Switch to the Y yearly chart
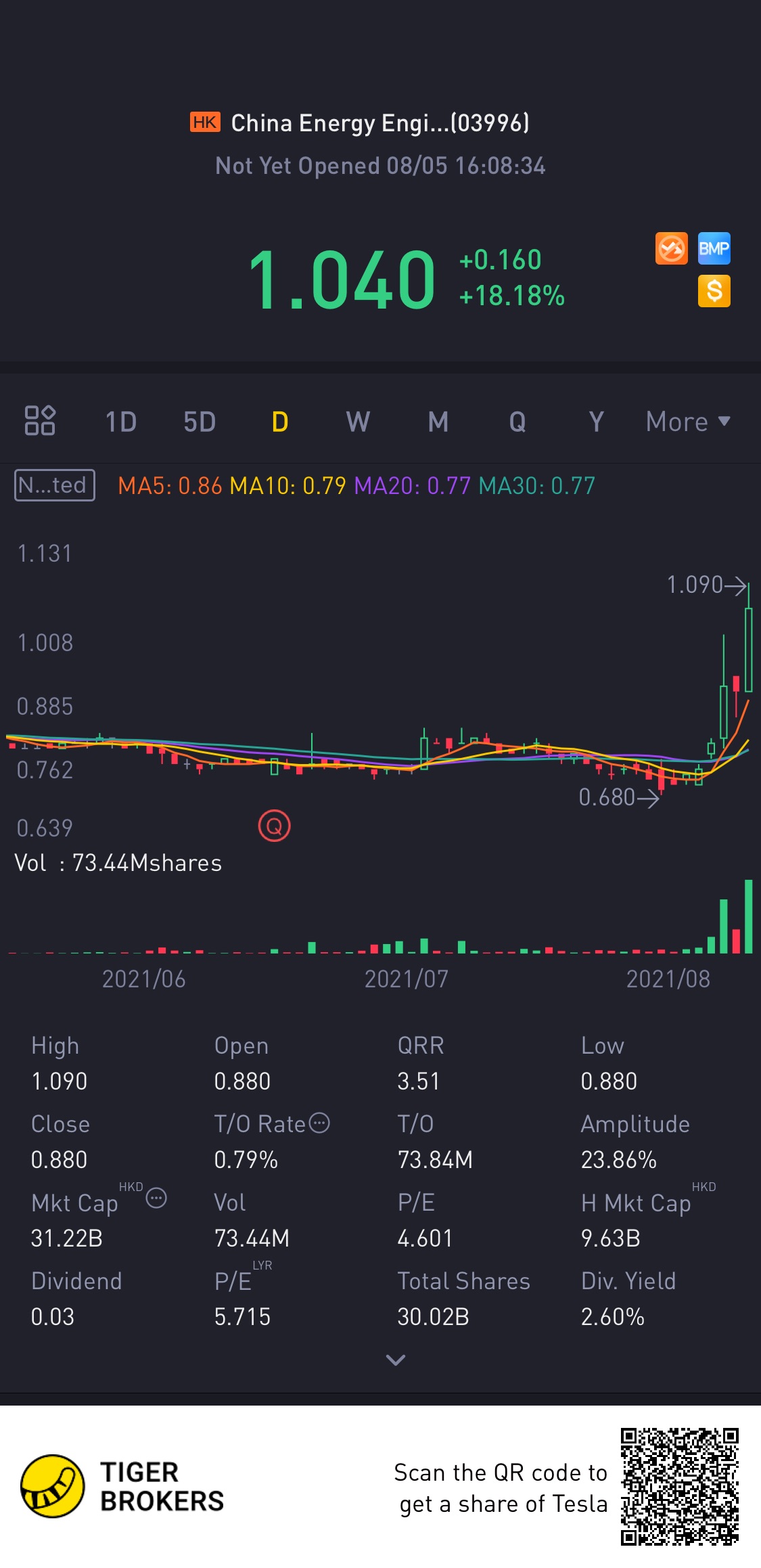761x1568 pixels. coord(596,422)
